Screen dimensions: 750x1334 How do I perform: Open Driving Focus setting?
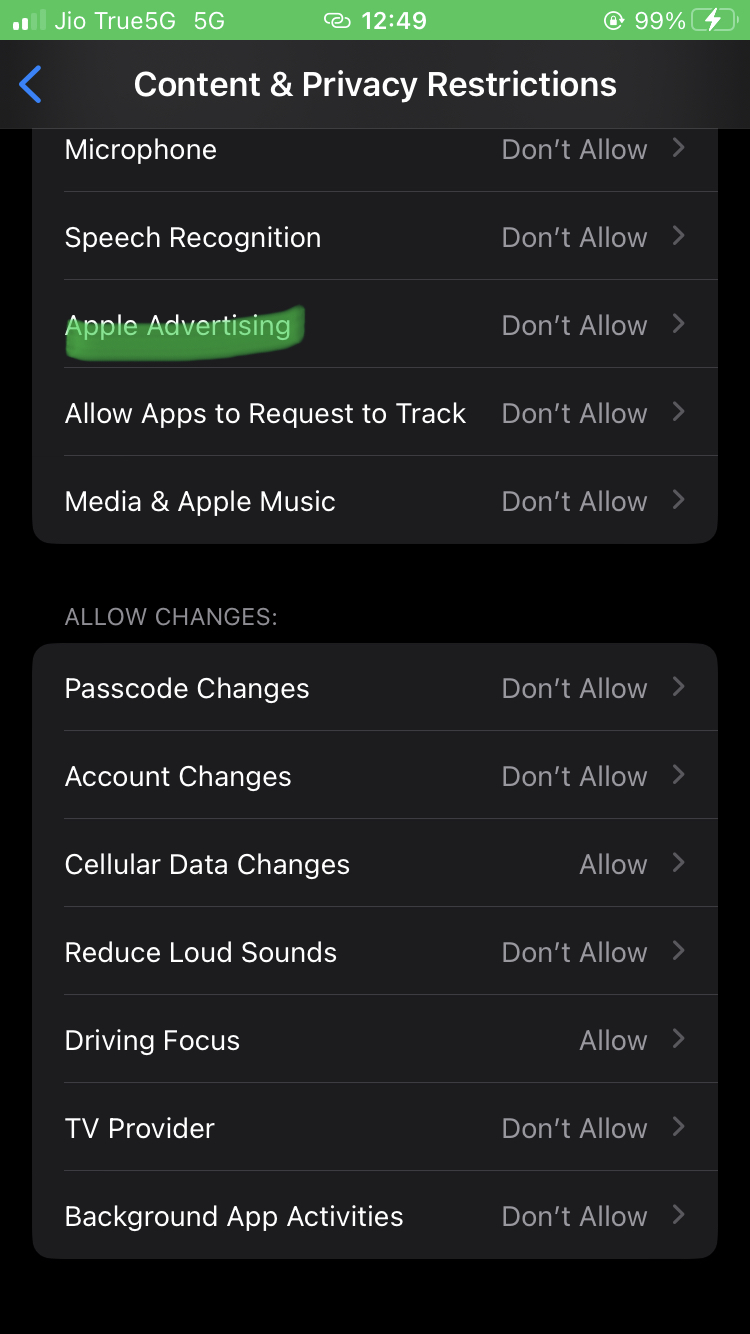[x=375, y=1039]
